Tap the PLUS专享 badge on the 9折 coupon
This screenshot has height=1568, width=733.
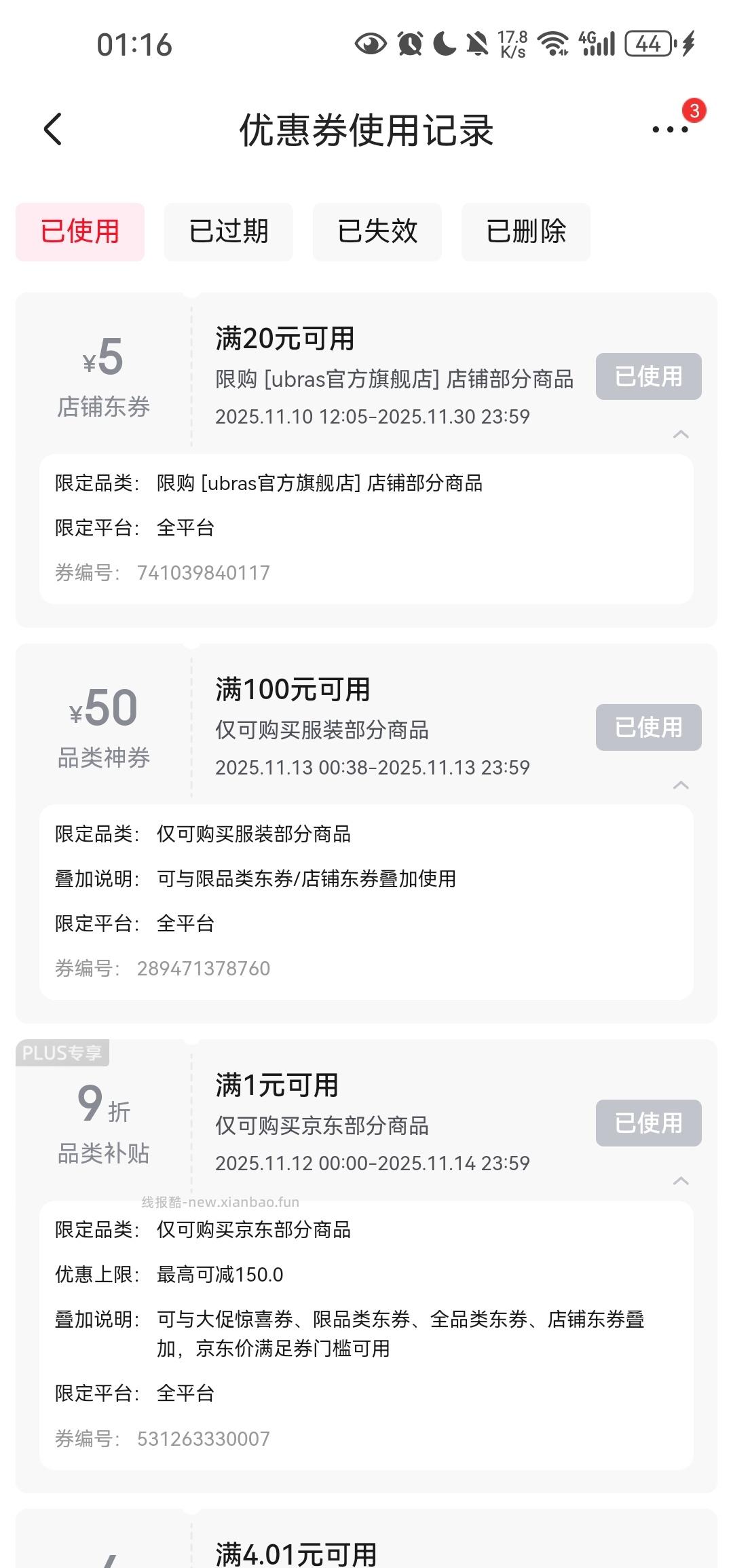62,1053
